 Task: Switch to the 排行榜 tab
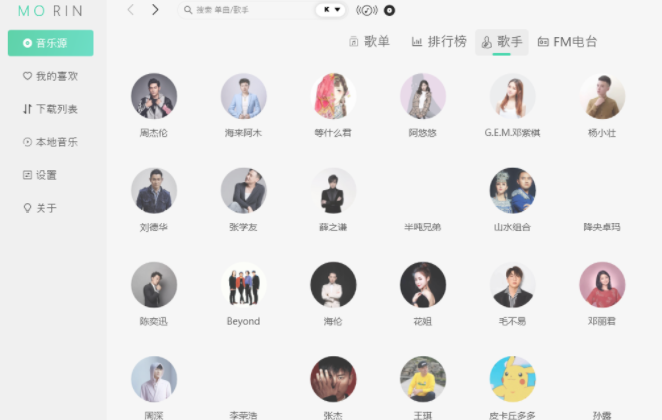tap(439, 42)
